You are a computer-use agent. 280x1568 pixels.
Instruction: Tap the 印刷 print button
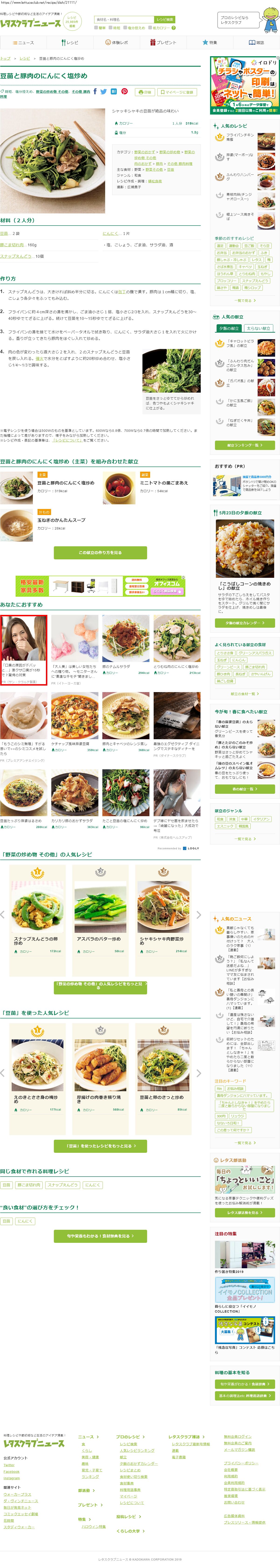[x=145, y=92]
